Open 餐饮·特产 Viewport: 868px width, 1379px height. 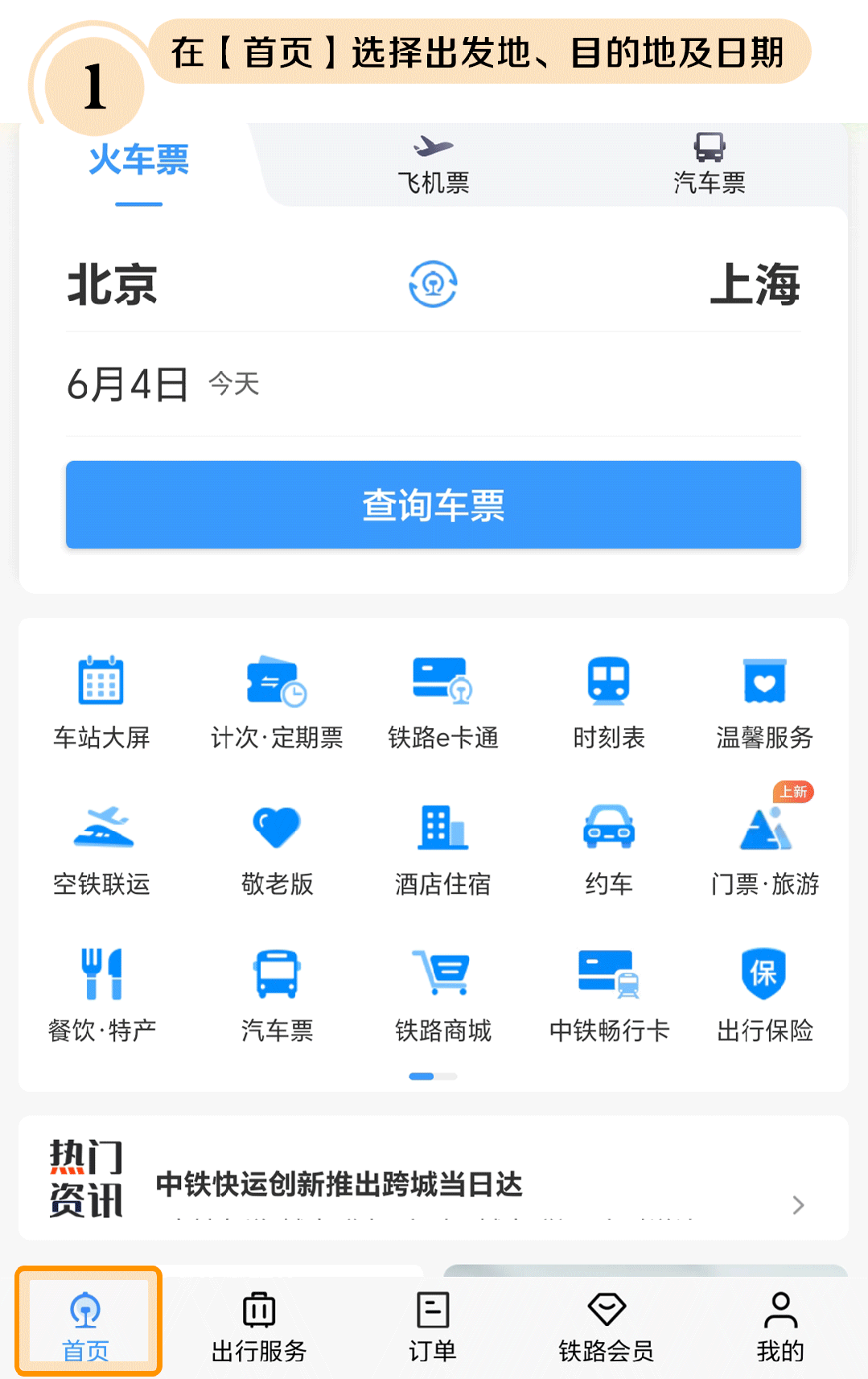[101, 995]
